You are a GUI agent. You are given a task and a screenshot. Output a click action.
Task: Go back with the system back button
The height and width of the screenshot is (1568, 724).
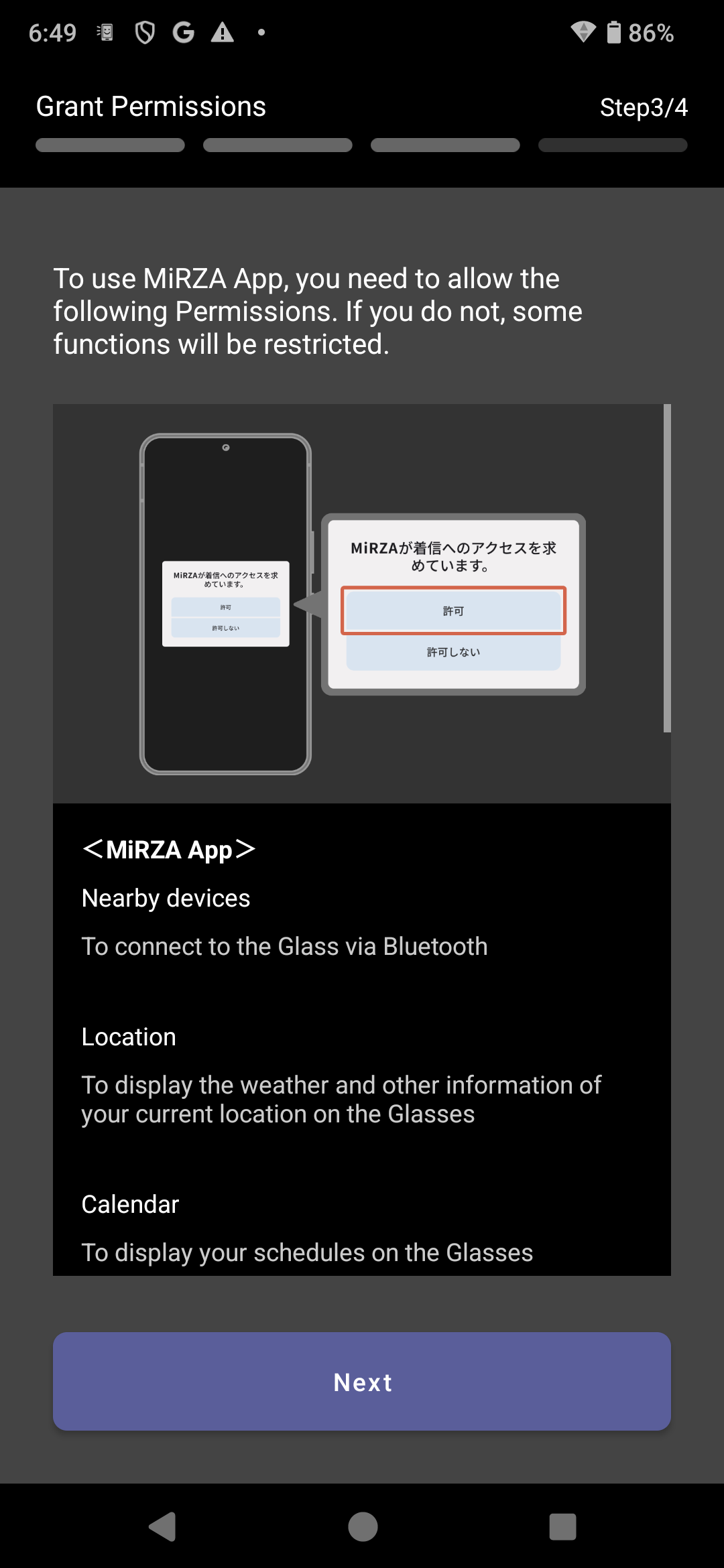click(162, 1527)
